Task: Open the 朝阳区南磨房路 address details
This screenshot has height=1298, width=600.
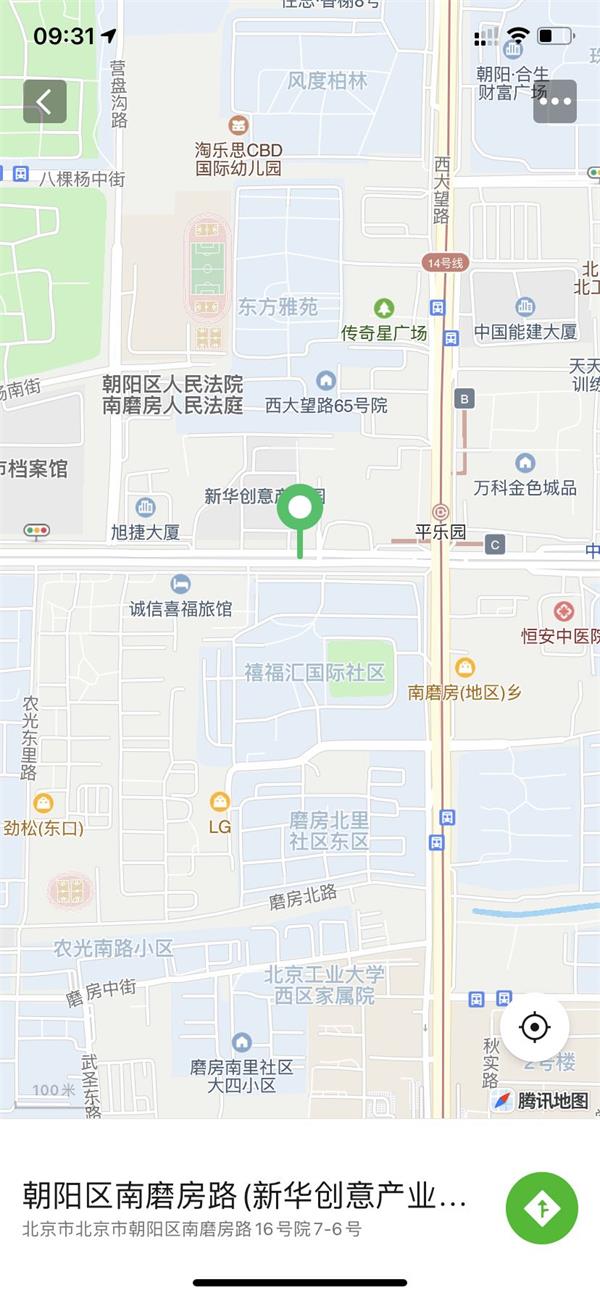Action: pyautogui.click(x=245, y=1208)
